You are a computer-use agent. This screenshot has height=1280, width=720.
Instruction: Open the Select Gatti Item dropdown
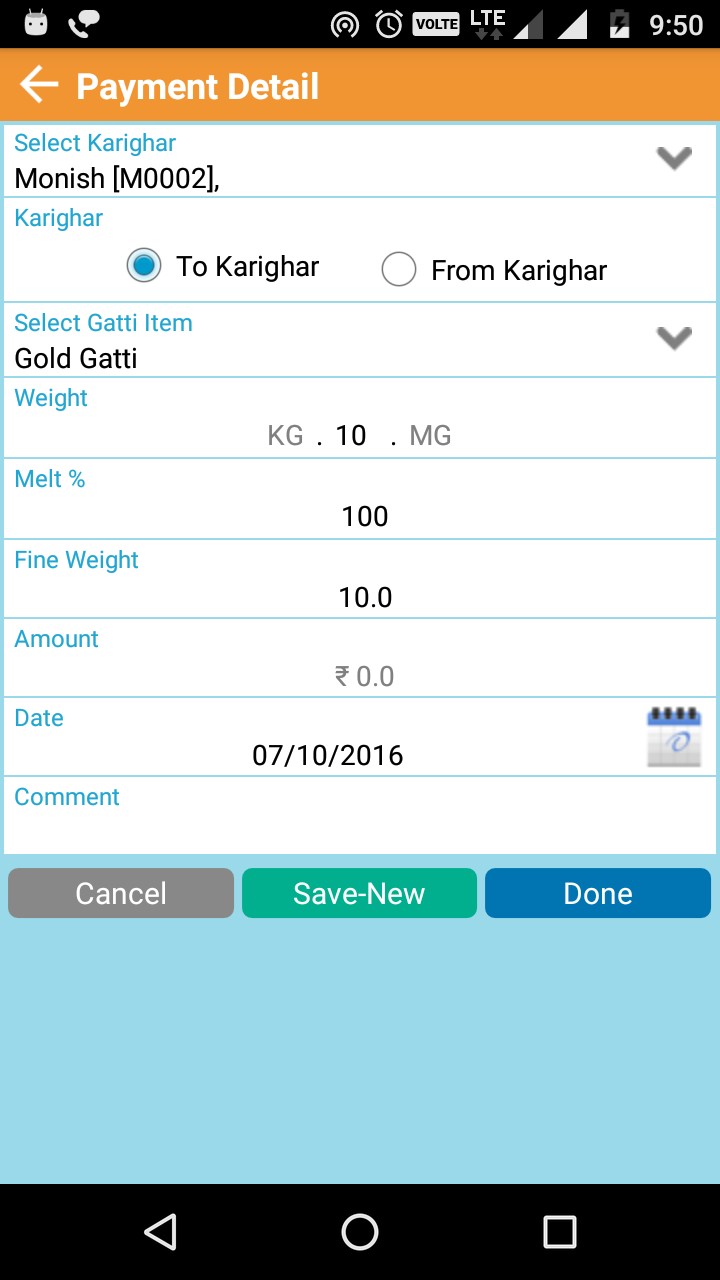tap(674, 338)
